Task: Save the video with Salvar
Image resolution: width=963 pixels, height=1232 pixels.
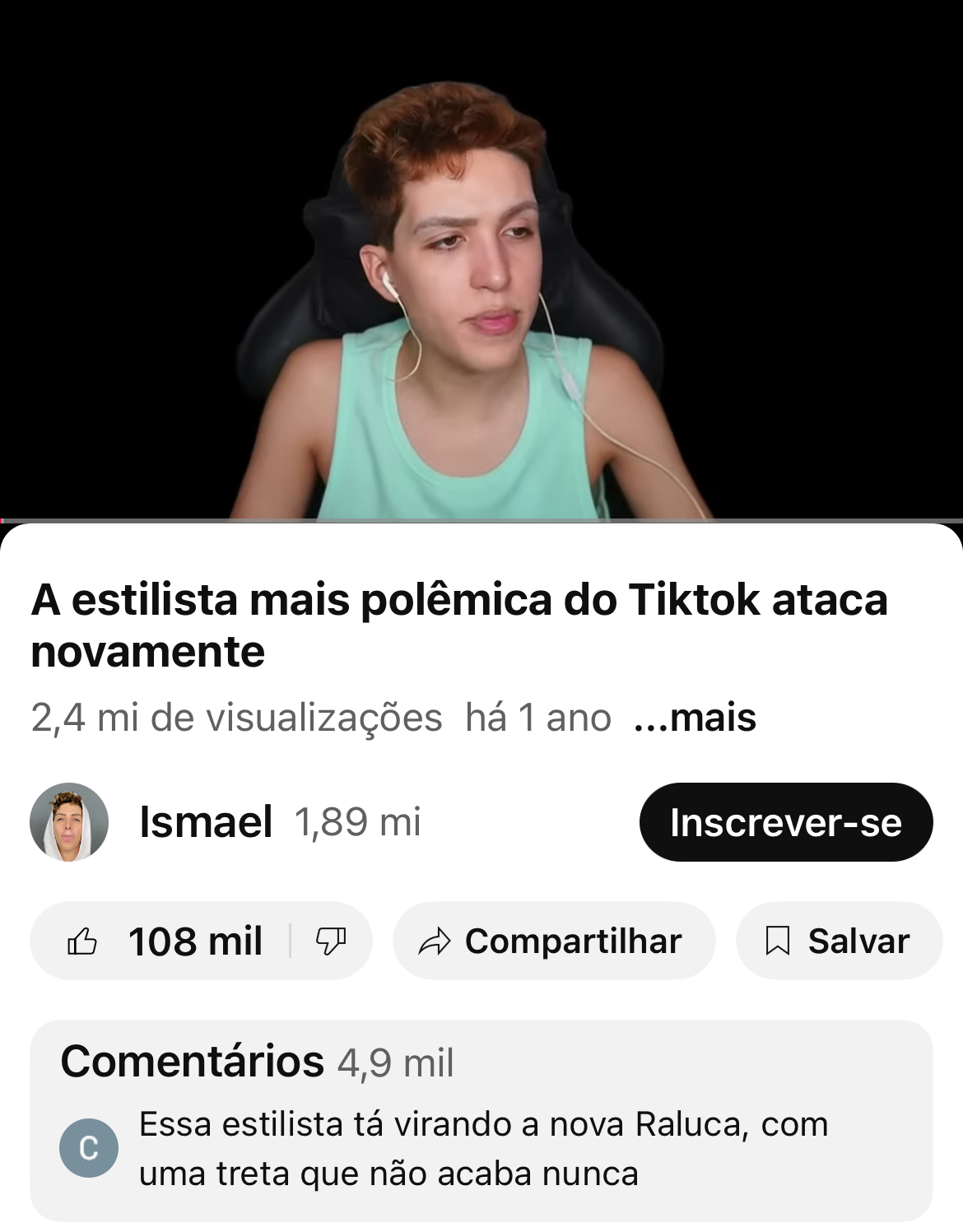Action: tap(838, 941)
